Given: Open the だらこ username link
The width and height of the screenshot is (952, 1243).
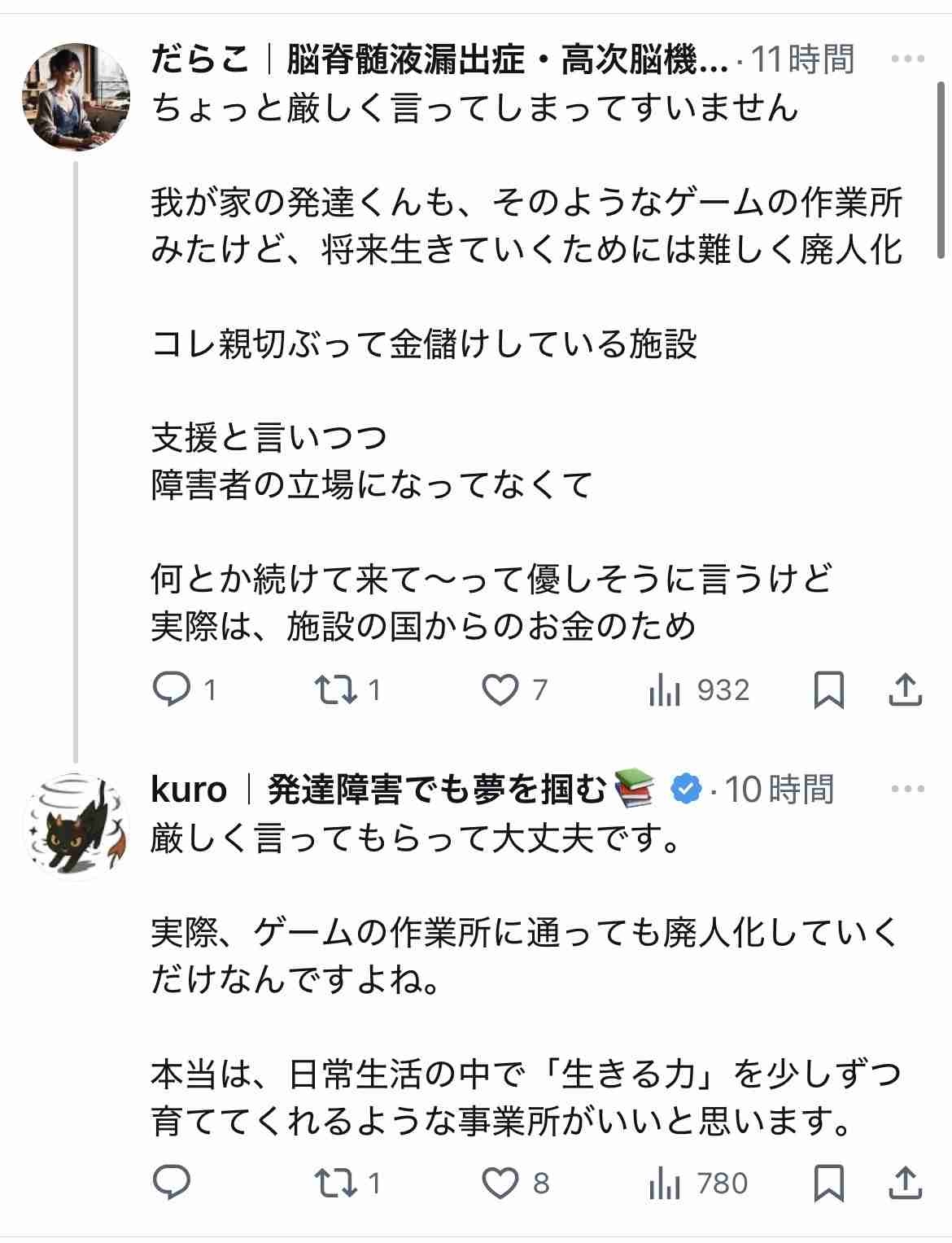Looking at the screenshot, I should (199, 59).
